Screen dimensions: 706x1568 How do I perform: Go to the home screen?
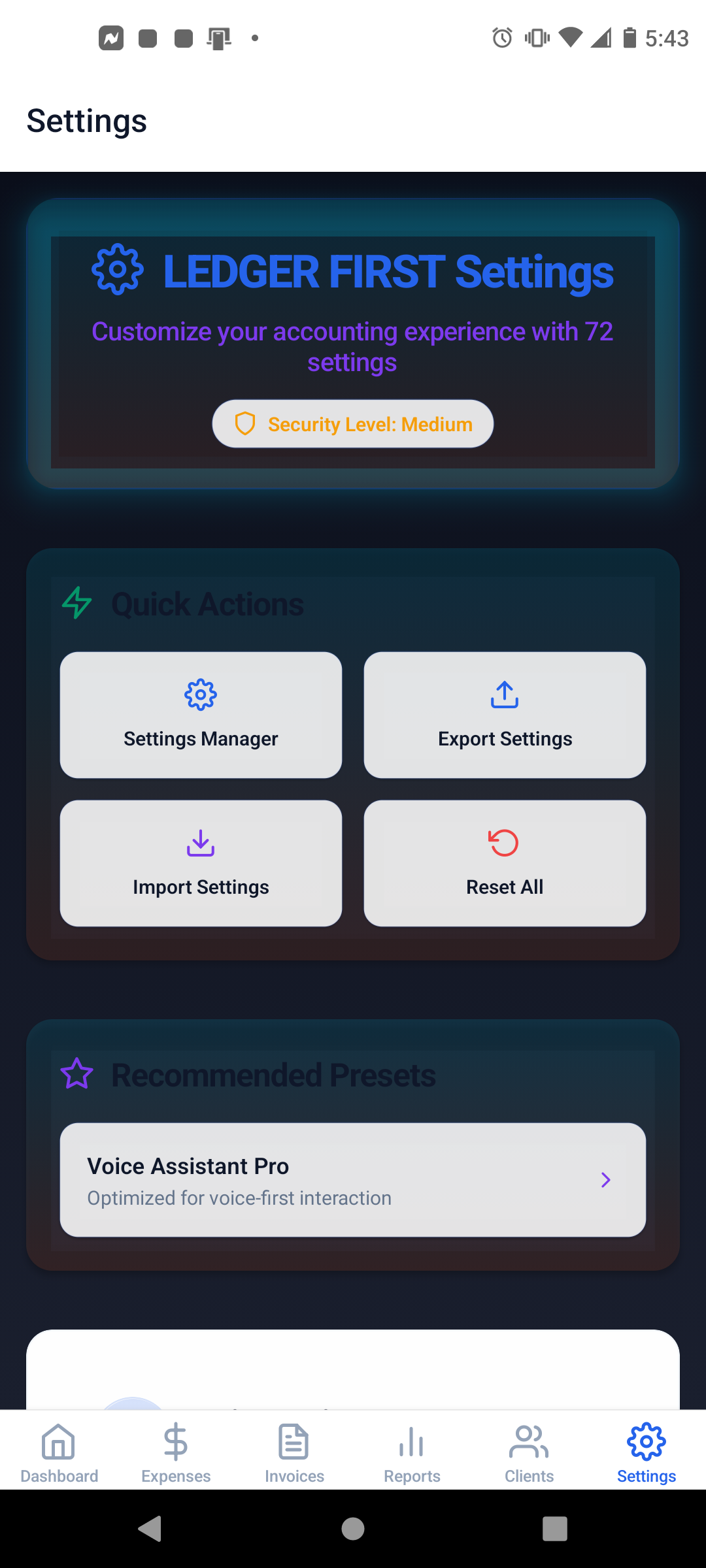(x=353, y=1529)
